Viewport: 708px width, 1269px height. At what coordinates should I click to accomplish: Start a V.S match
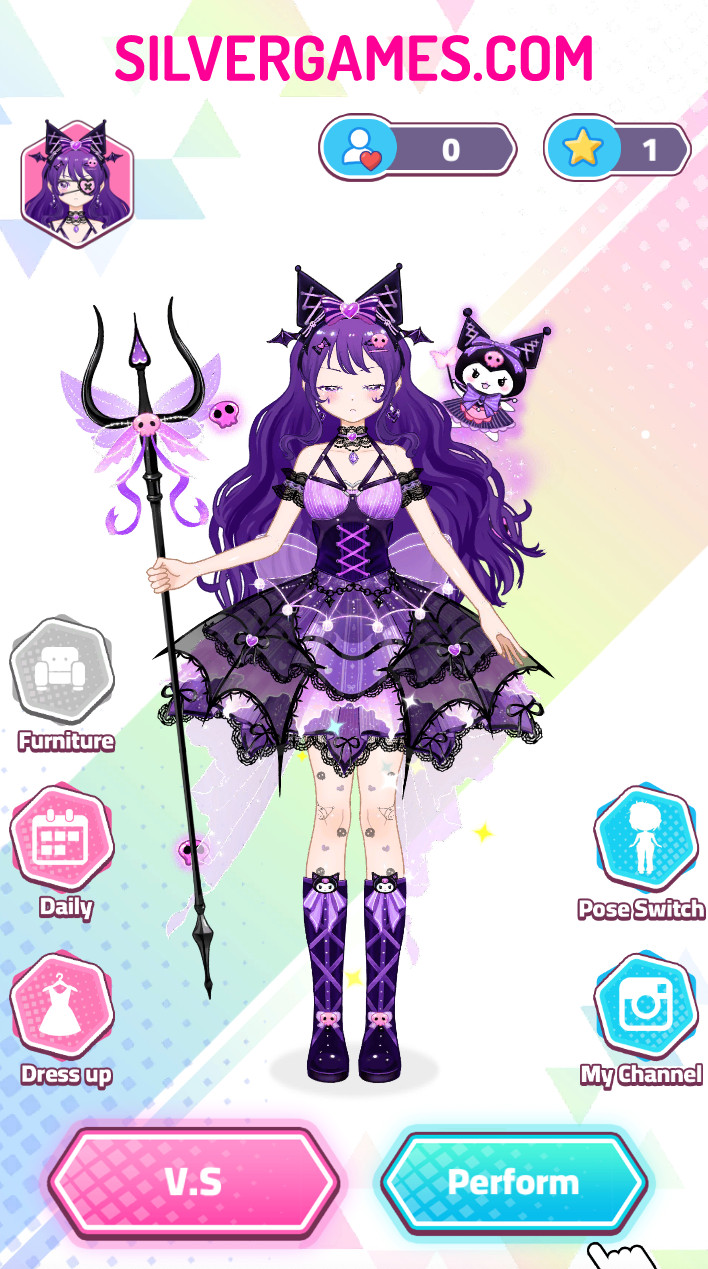[x=194, y=1182]
